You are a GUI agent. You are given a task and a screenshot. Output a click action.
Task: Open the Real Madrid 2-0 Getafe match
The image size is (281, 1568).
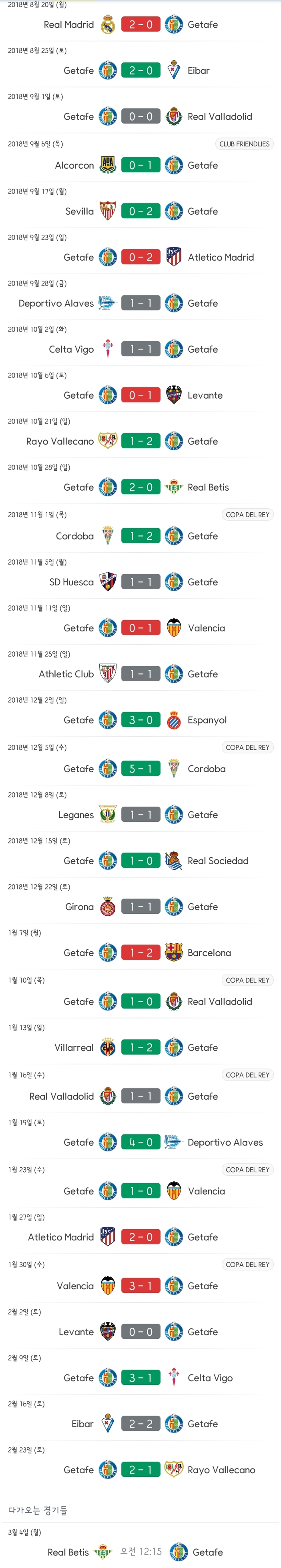(140, 24)
